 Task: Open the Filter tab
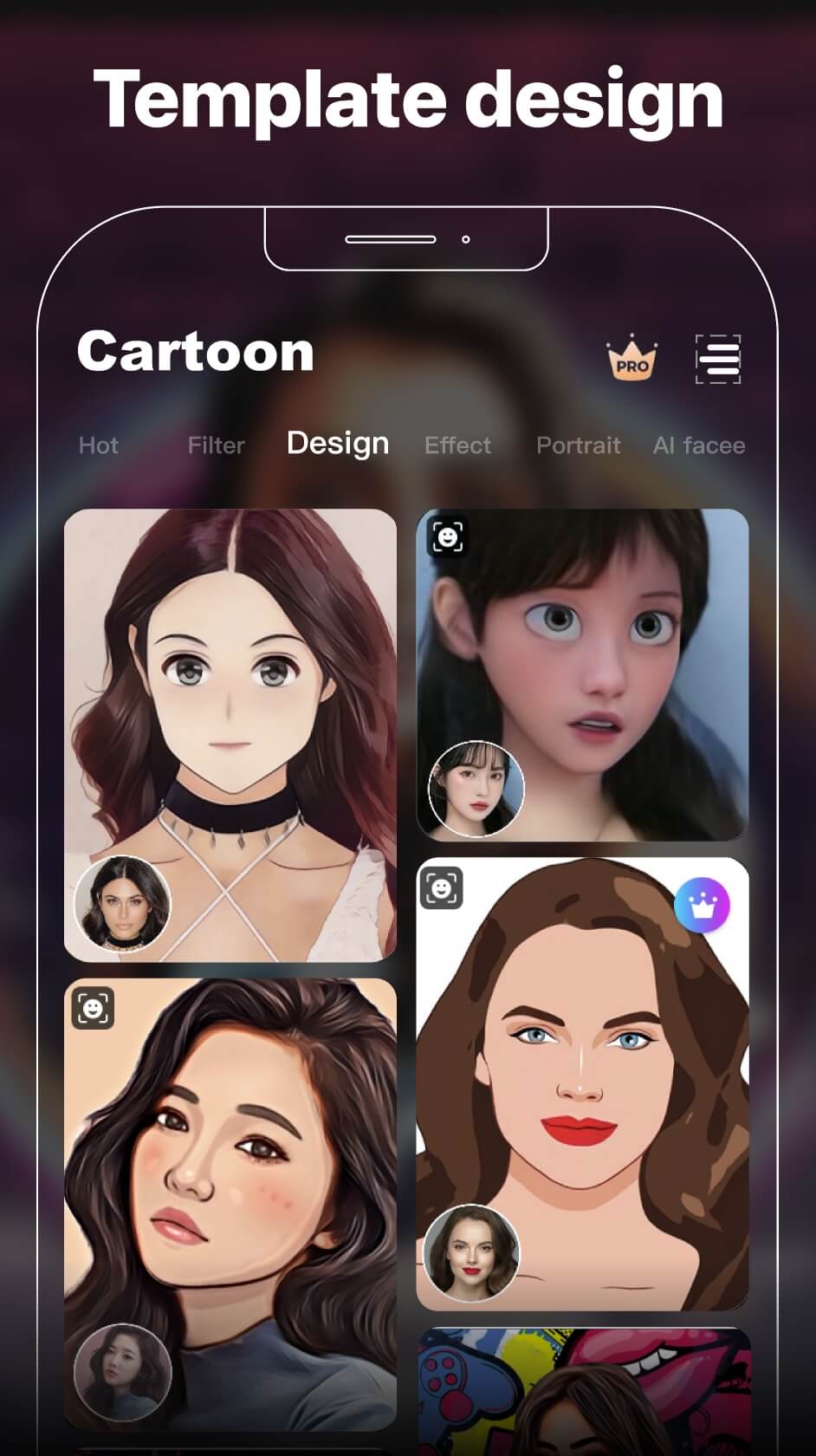point(215,445)
